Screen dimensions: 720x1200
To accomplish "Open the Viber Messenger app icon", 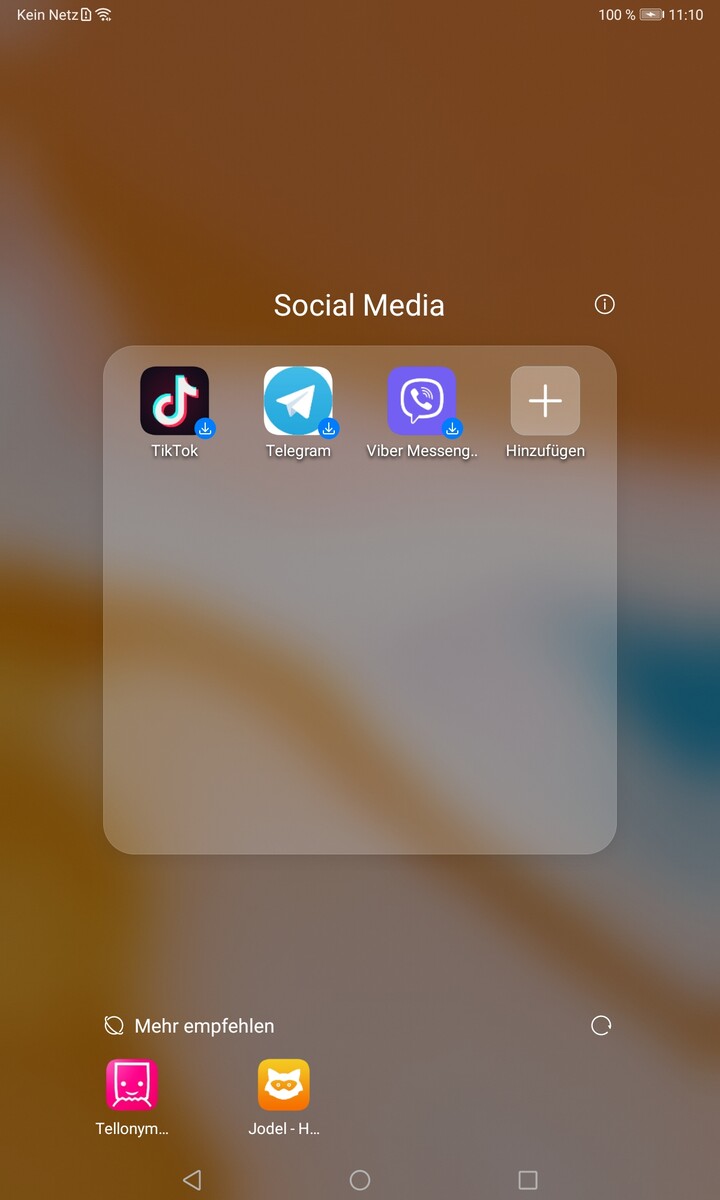I will (x=422, y=401).
